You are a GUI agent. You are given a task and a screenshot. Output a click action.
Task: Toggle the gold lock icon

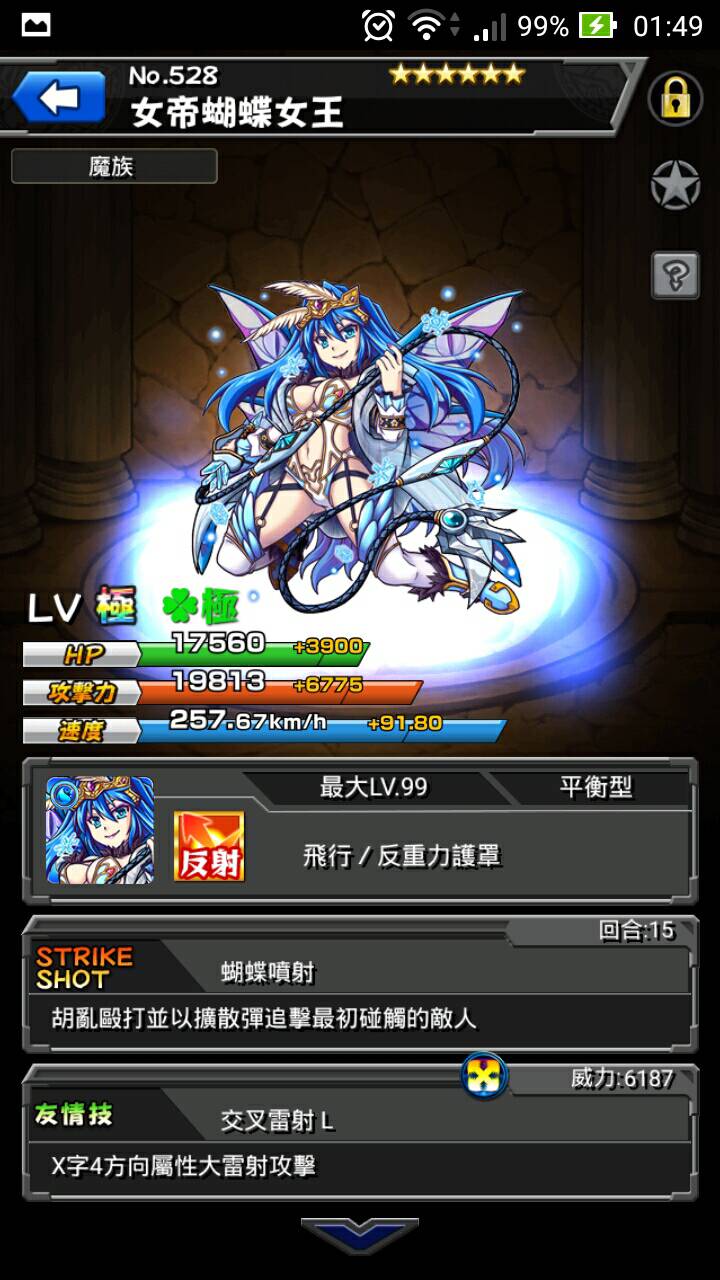[x=675, y=99]
